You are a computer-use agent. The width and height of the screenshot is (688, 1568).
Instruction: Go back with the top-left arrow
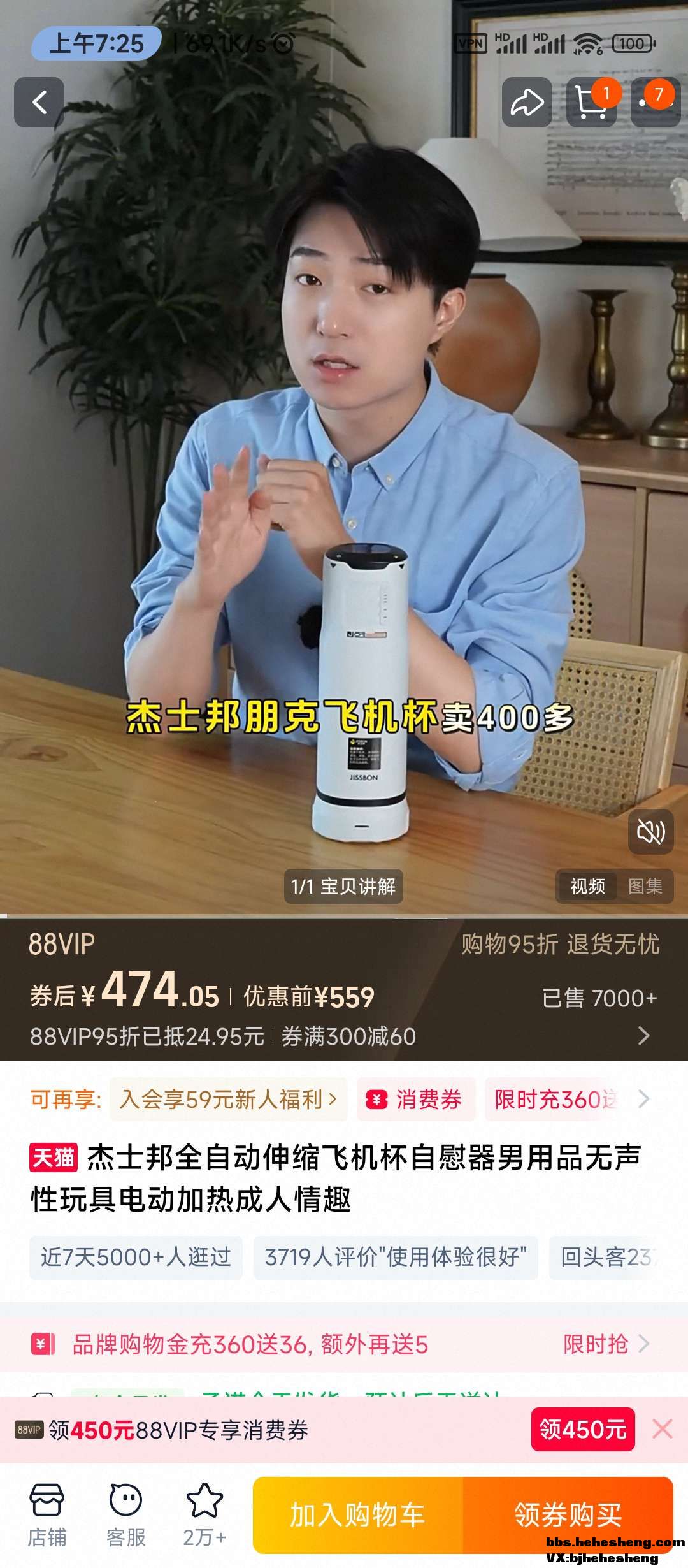(39, 102)
